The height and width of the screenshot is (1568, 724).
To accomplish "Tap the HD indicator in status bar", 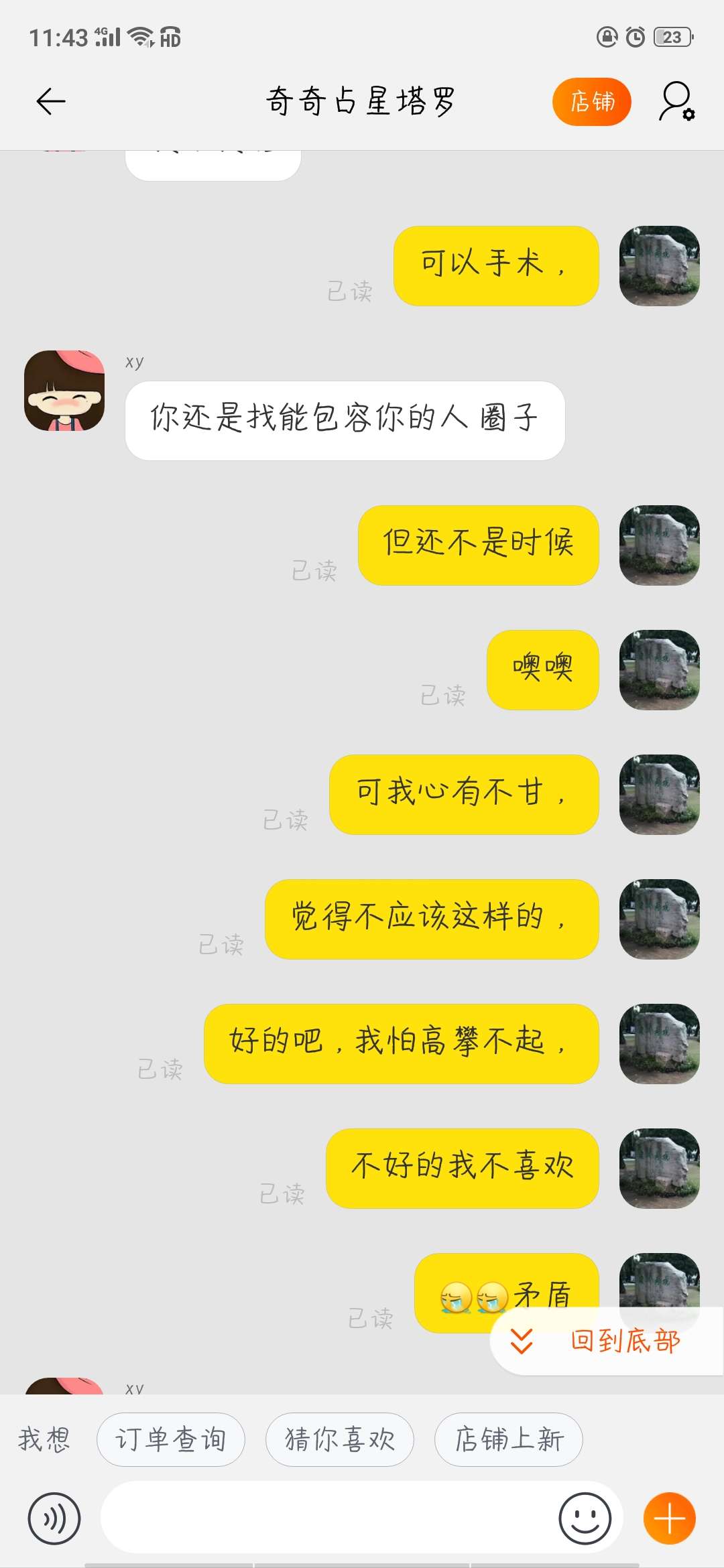I will click(x=170, y=38).
